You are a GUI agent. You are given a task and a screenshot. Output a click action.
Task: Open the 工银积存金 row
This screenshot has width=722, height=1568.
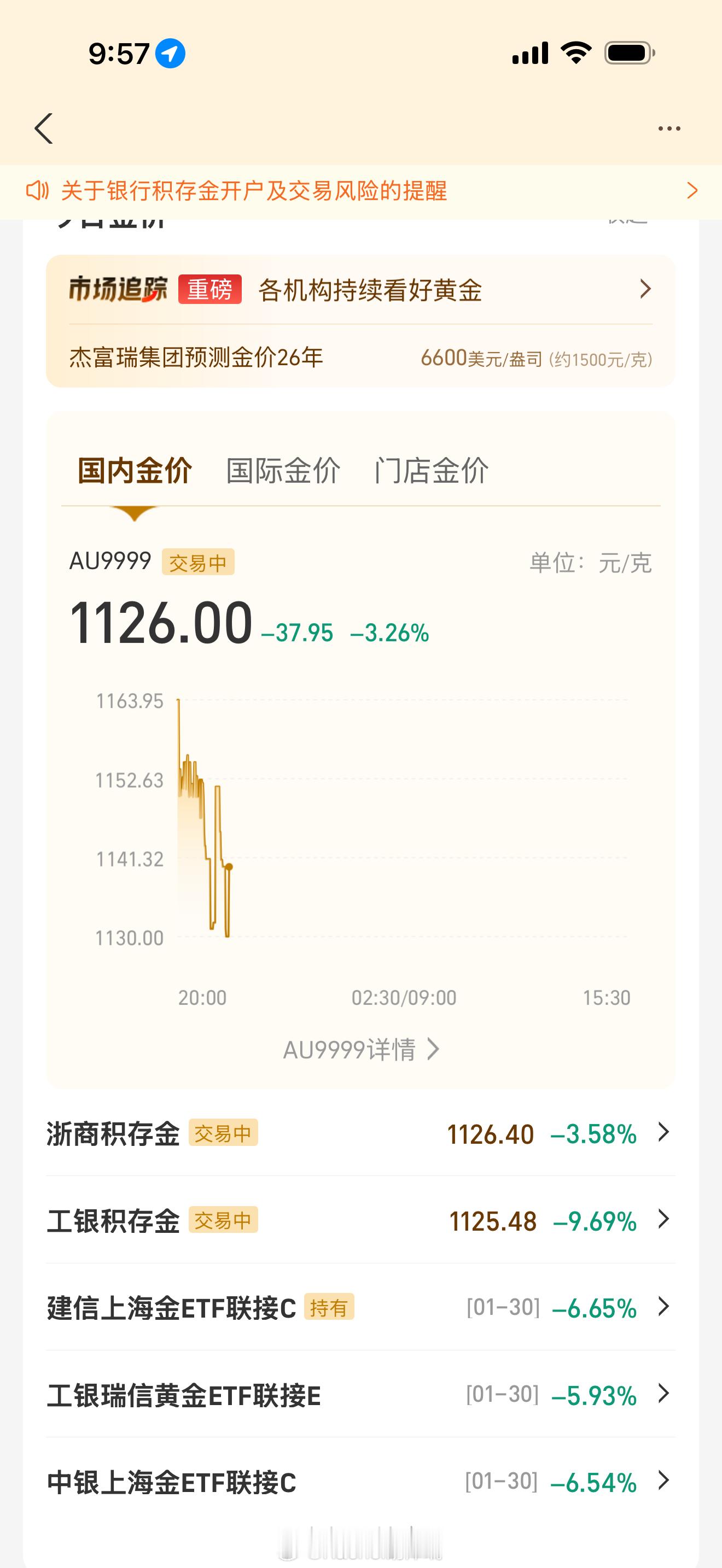click(x=360, y=1220)
